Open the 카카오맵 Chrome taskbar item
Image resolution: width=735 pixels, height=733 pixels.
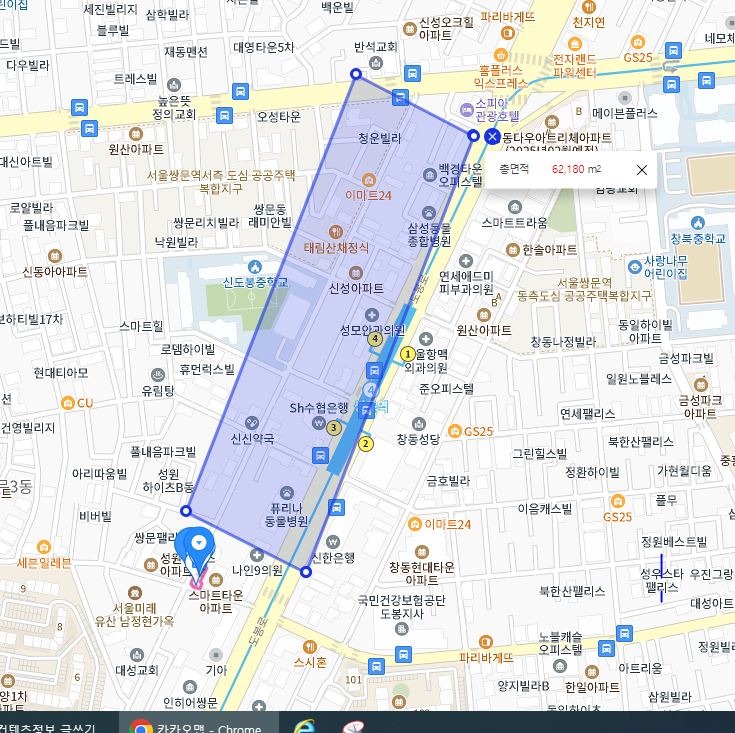[198, 726]
